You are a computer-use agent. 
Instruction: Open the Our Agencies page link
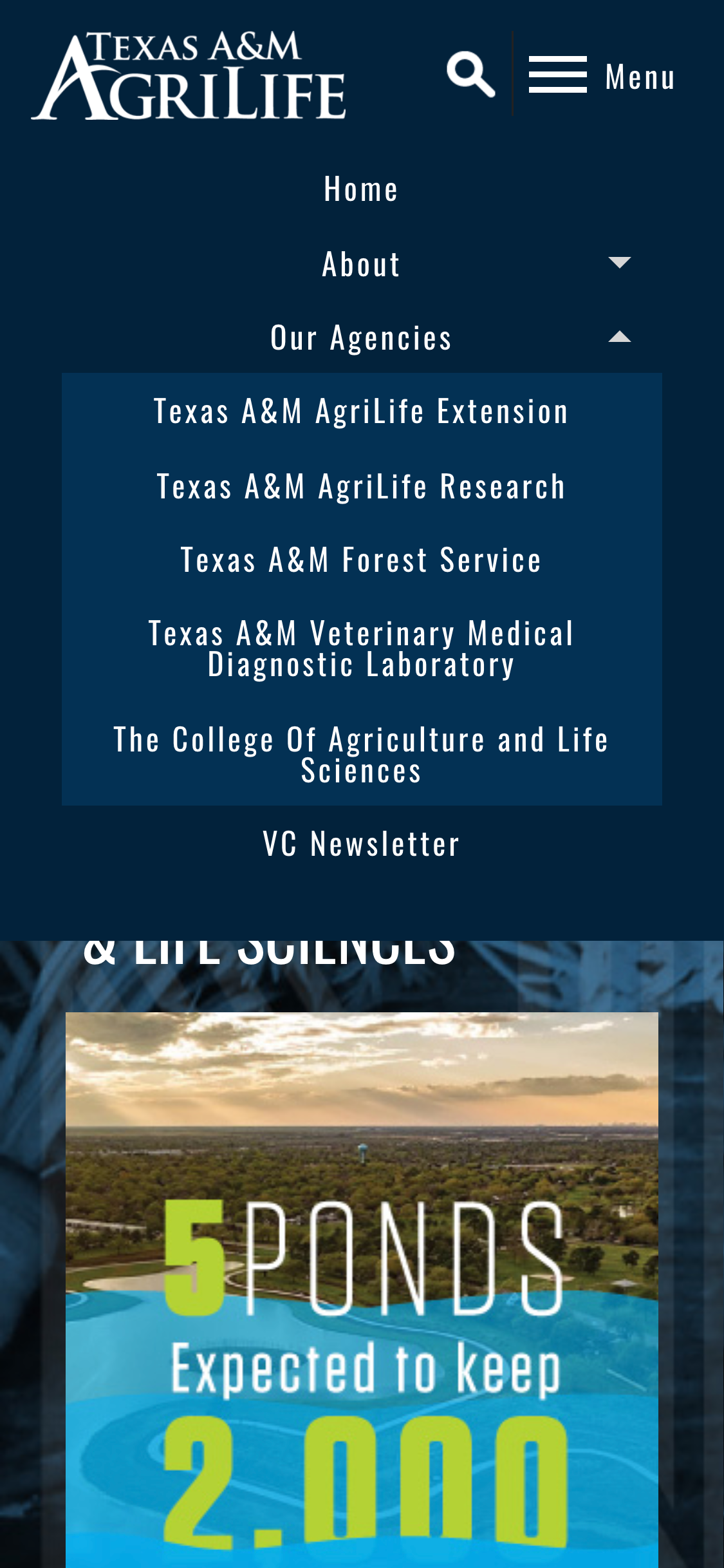(361, 338)
